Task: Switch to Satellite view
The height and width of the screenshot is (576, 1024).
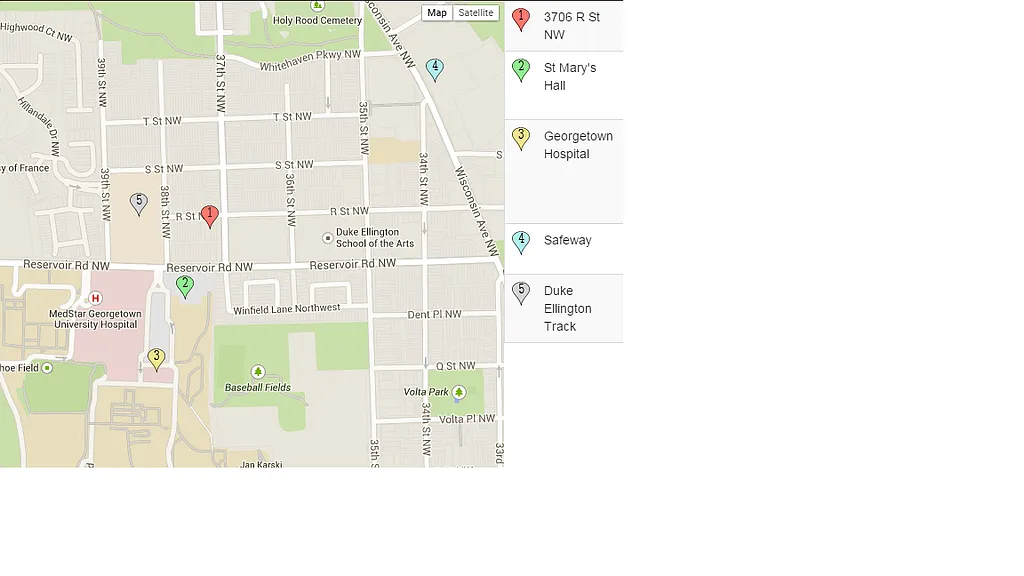Action: (x=476, y=13)
